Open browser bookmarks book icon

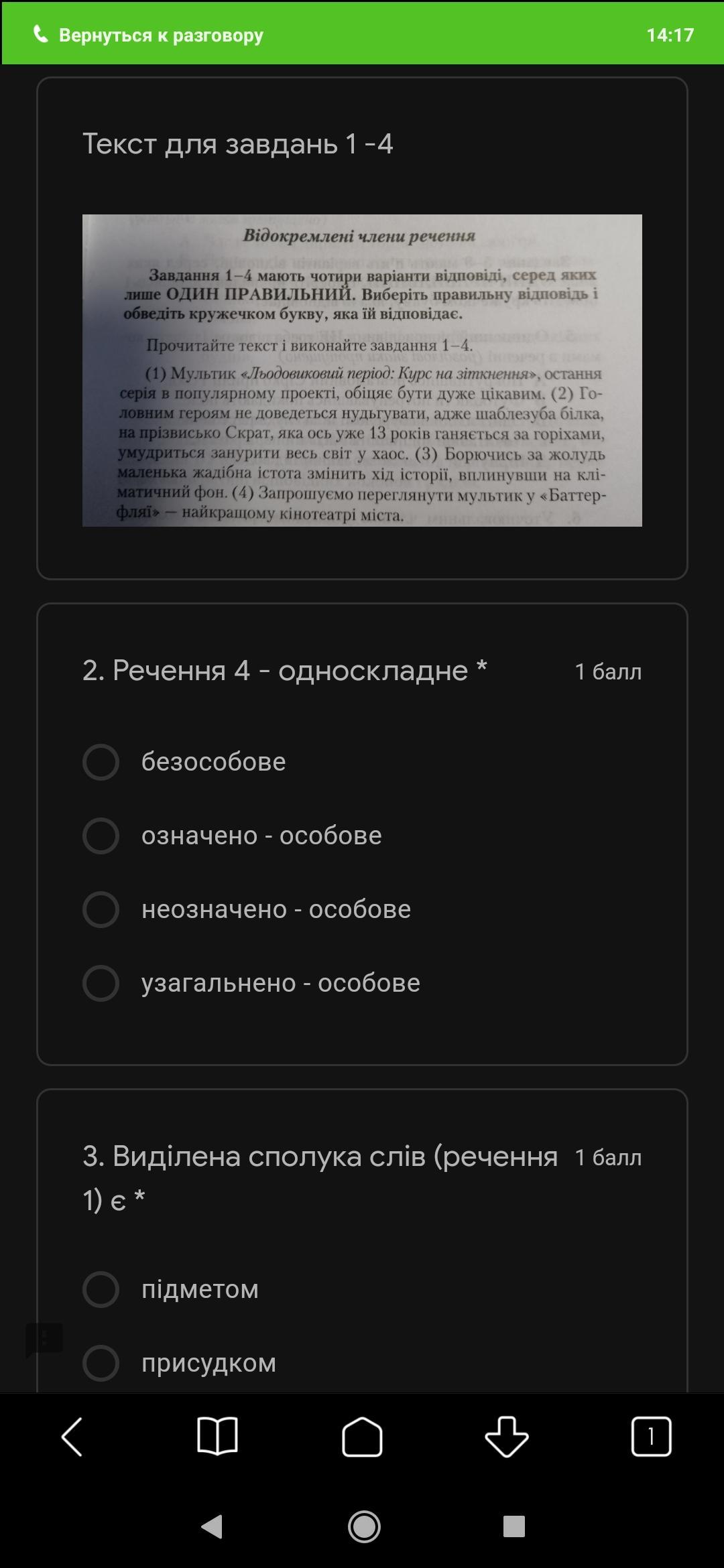point(217,1437)
